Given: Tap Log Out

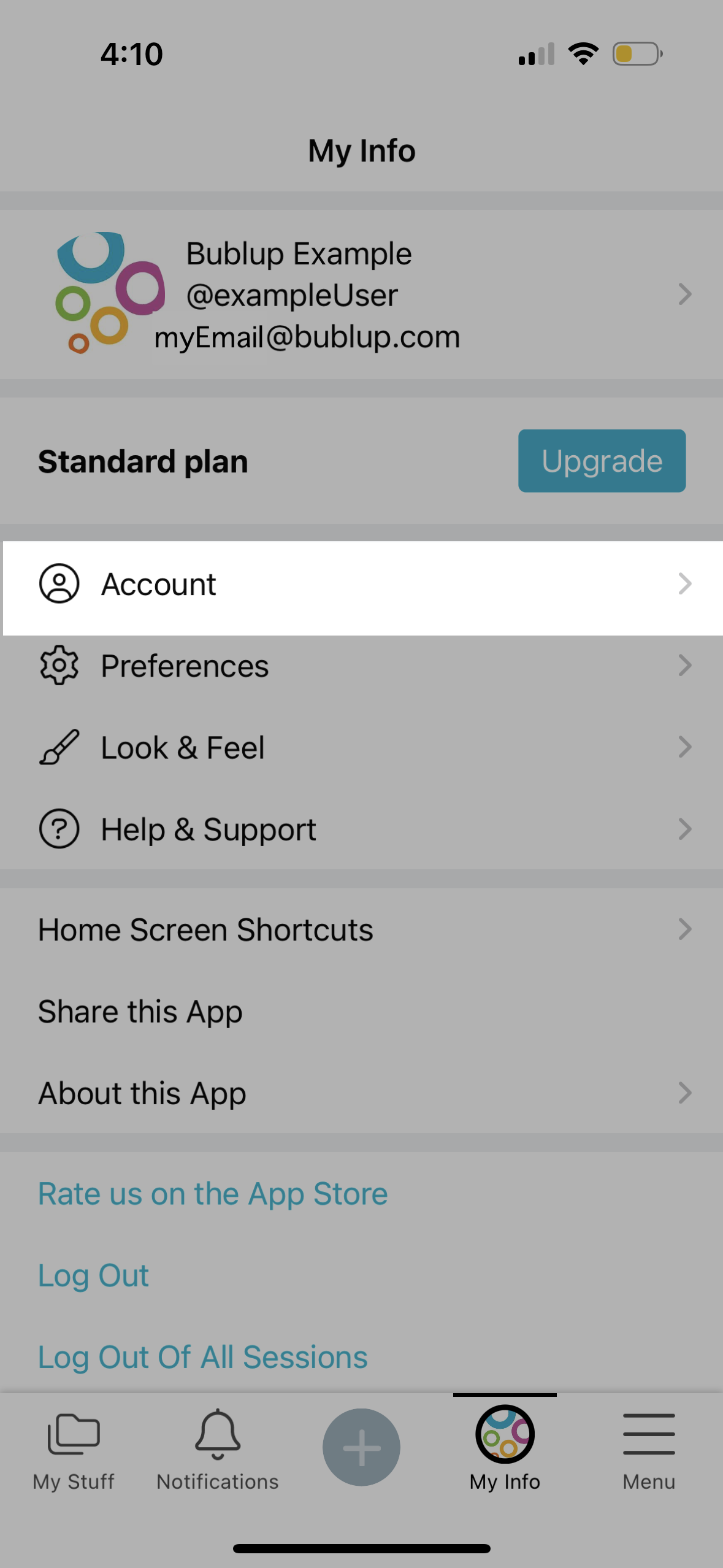Looking at the screenshot, I should pos(93,1275).
